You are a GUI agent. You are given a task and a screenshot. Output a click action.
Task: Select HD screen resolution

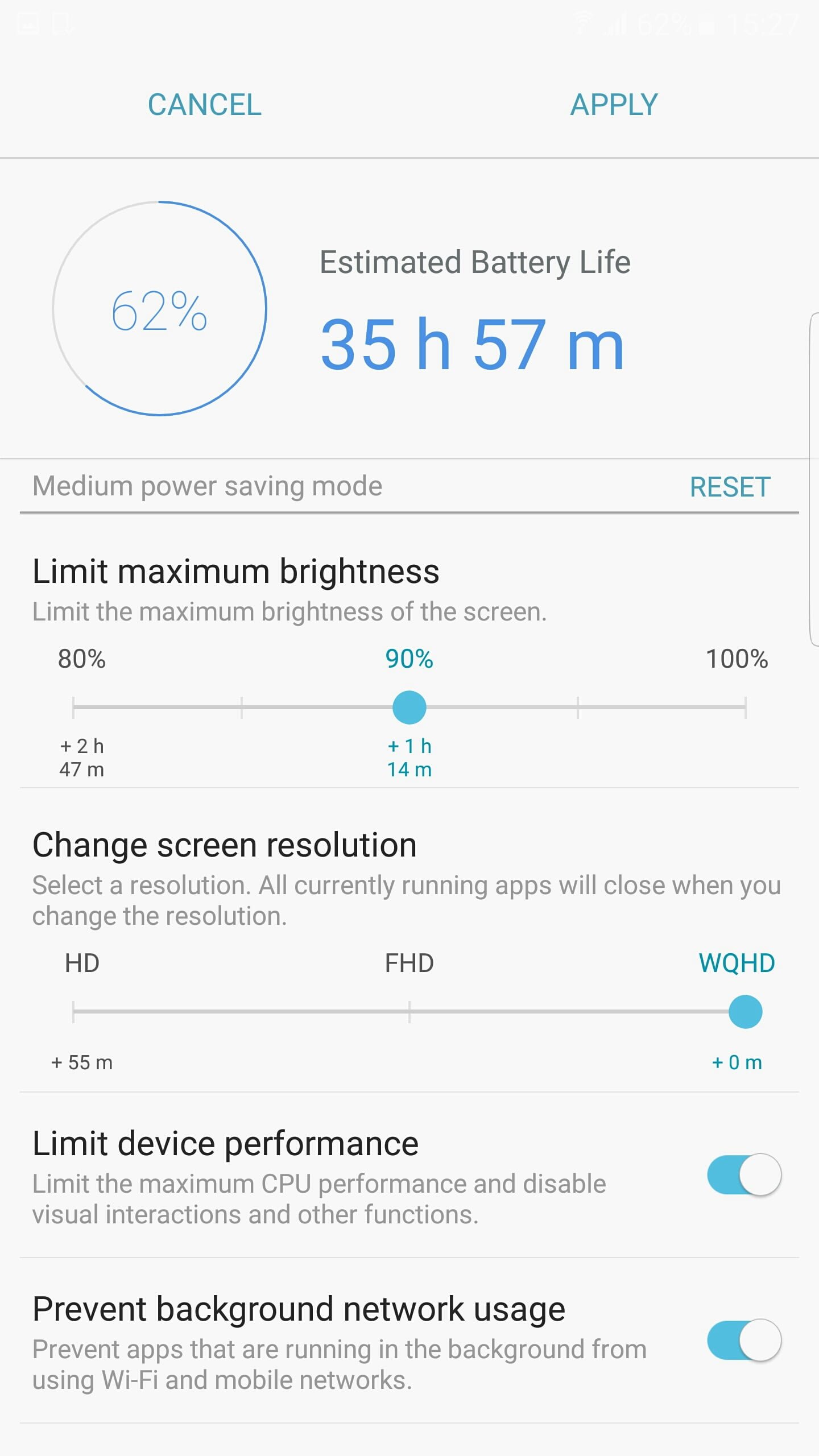point(74,1012)
